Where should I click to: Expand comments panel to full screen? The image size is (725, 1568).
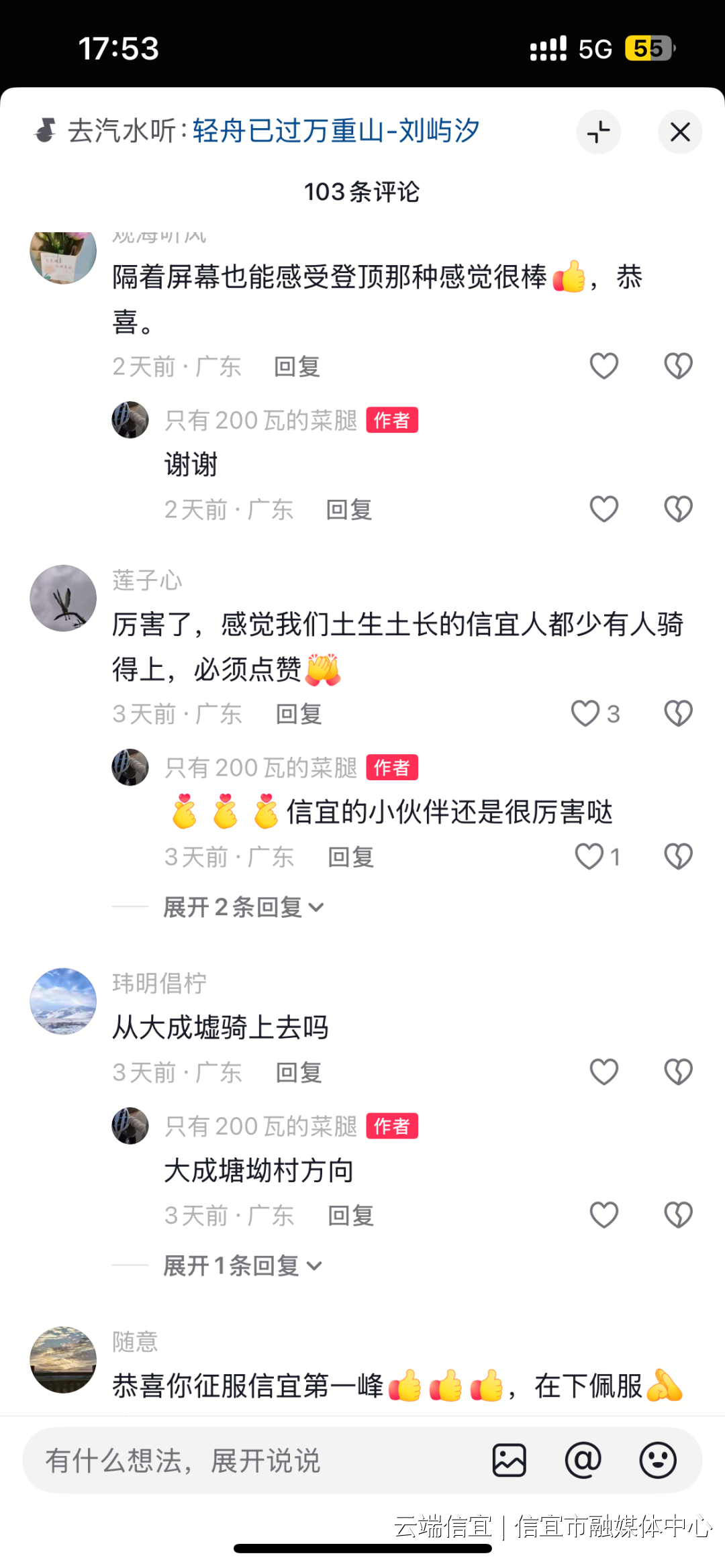point(598,132)
